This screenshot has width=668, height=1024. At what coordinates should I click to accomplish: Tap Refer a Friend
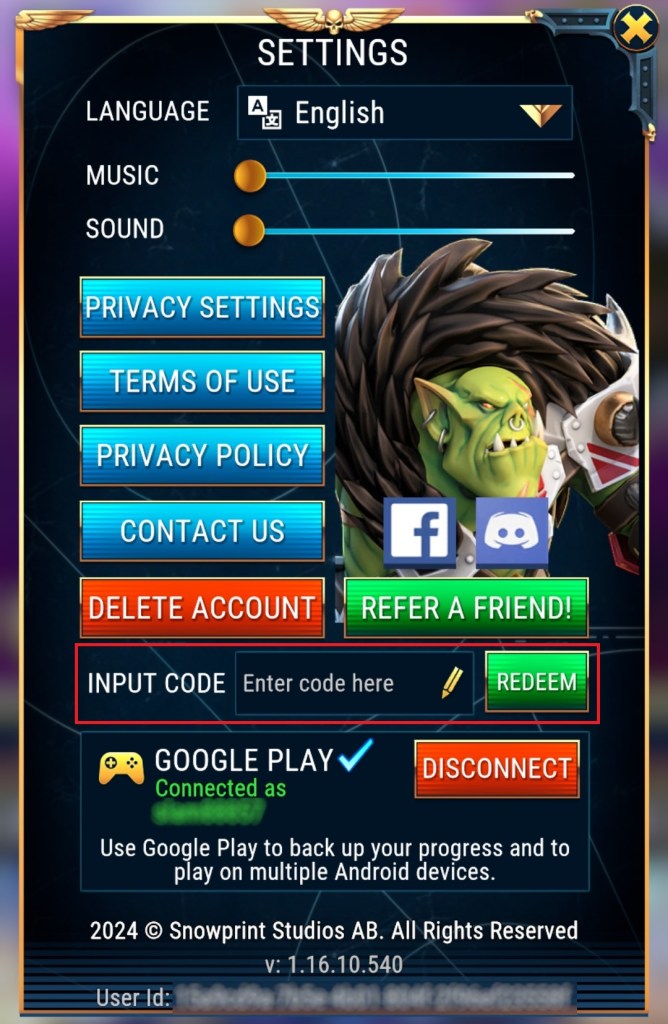(x=466, y=607)
